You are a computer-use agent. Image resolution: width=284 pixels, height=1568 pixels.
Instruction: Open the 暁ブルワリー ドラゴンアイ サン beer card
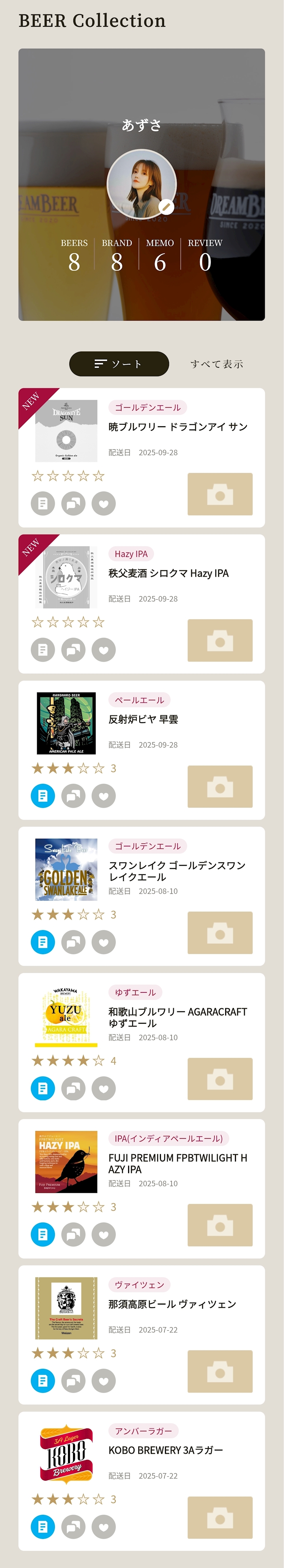[x=177, y=427]
